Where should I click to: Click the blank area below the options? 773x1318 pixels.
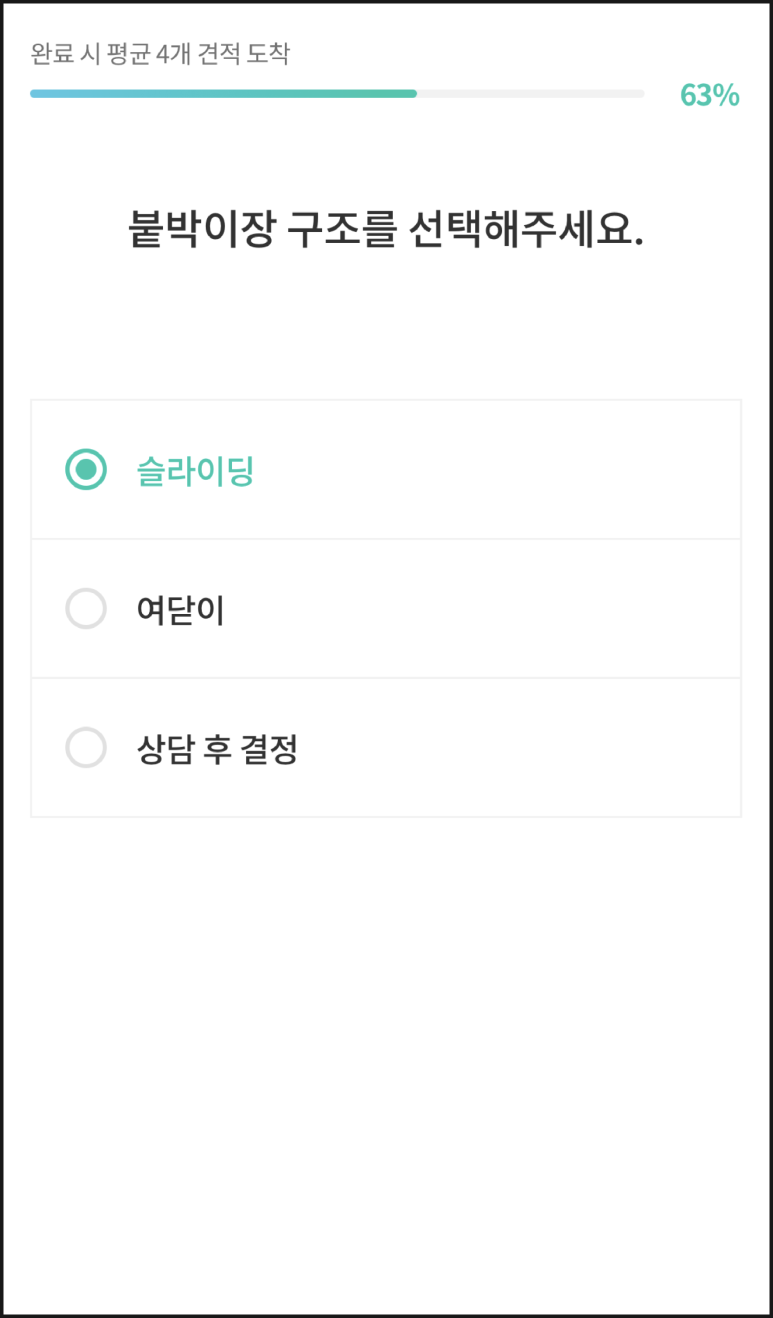(x=386, y=1000)
